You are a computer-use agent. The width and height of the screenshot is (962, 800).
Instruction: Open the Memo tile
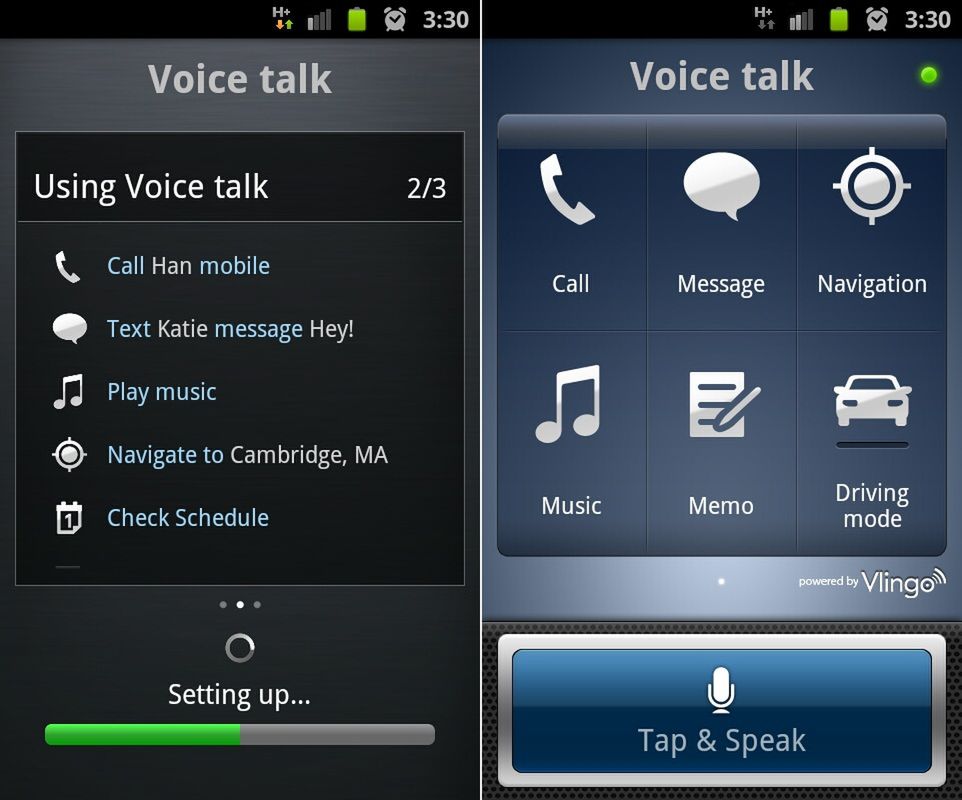[721, 440]
